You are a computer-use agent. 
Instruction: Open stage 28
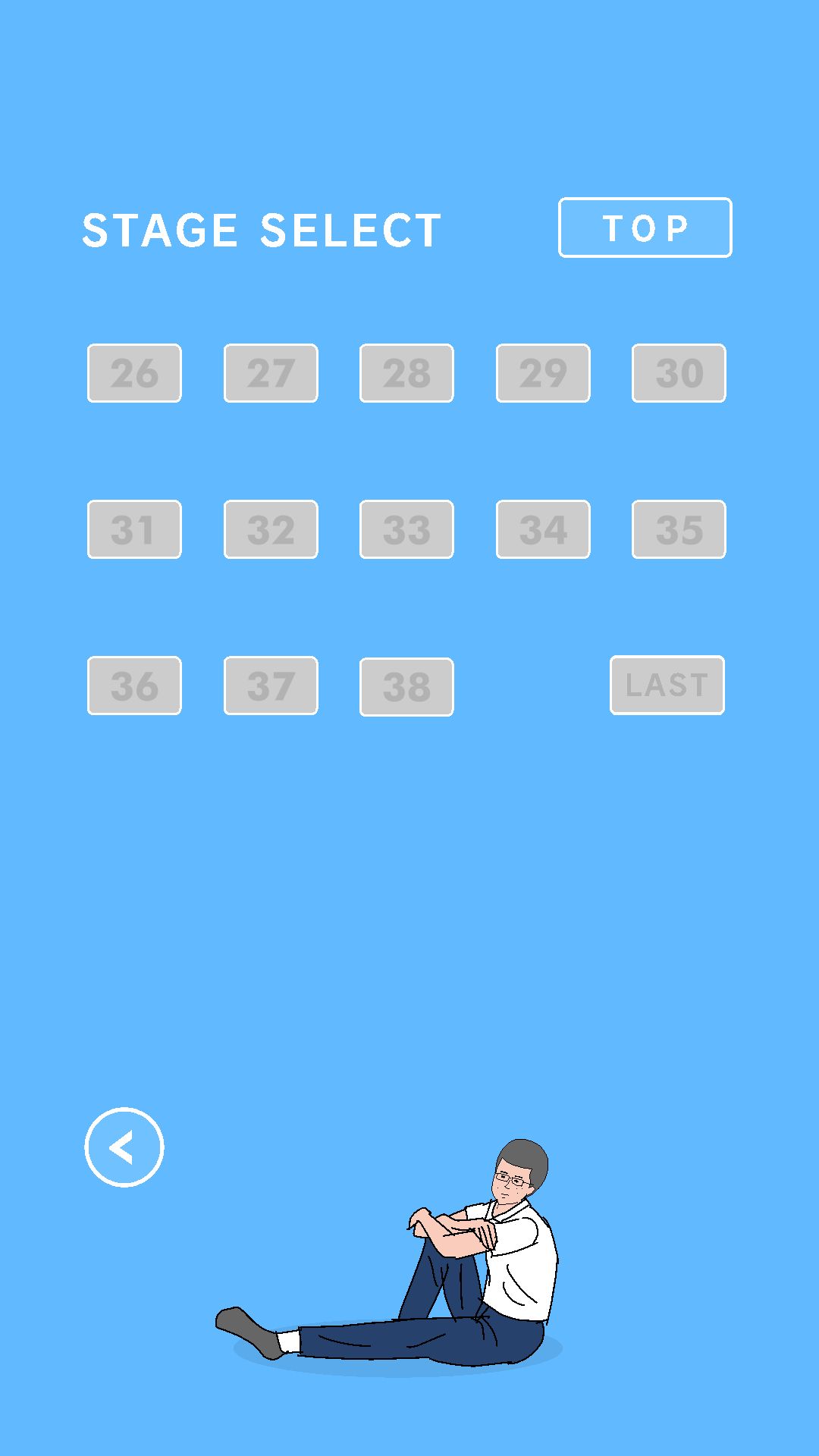[406, 372]
